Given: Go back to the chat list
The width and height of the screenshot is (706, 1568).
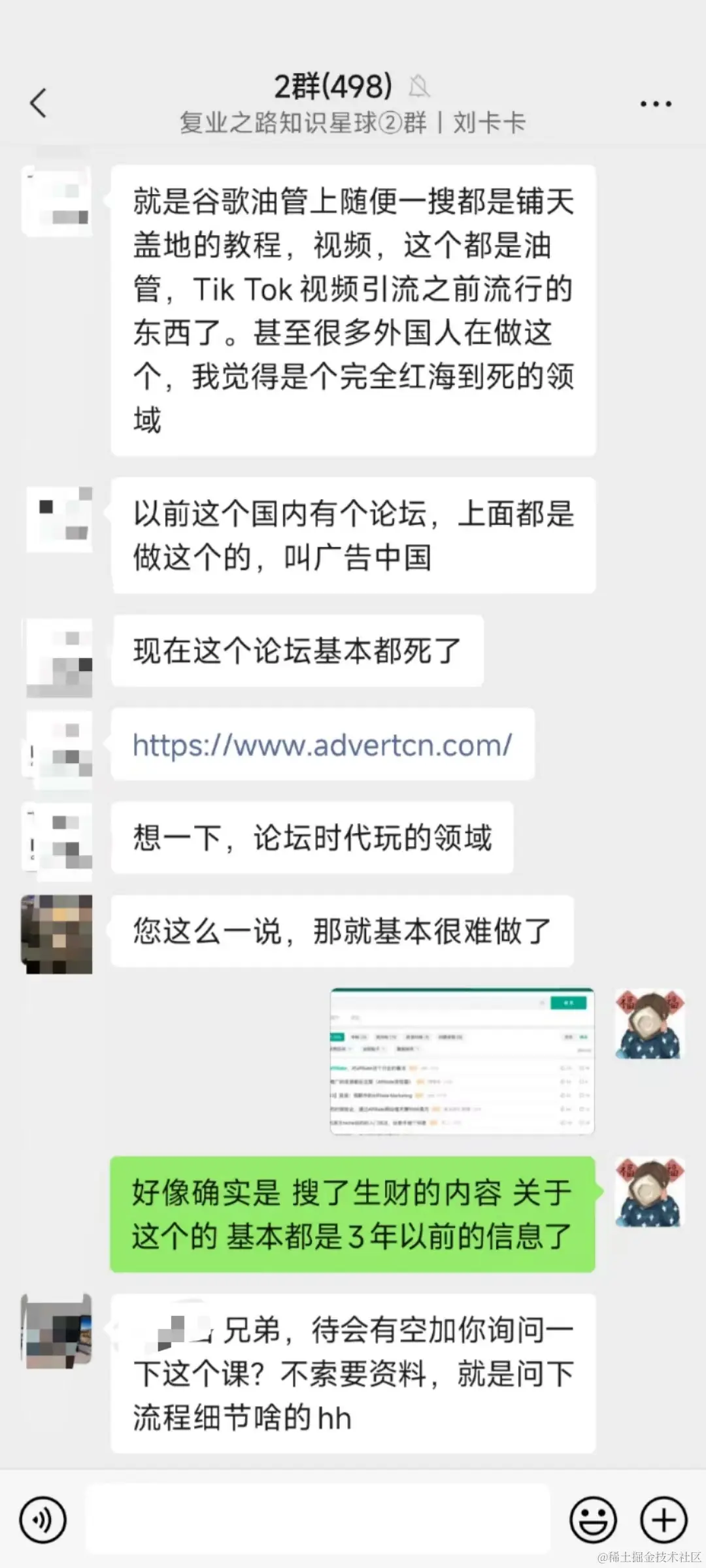Looking at the screenshot, I should pos(39,103).
